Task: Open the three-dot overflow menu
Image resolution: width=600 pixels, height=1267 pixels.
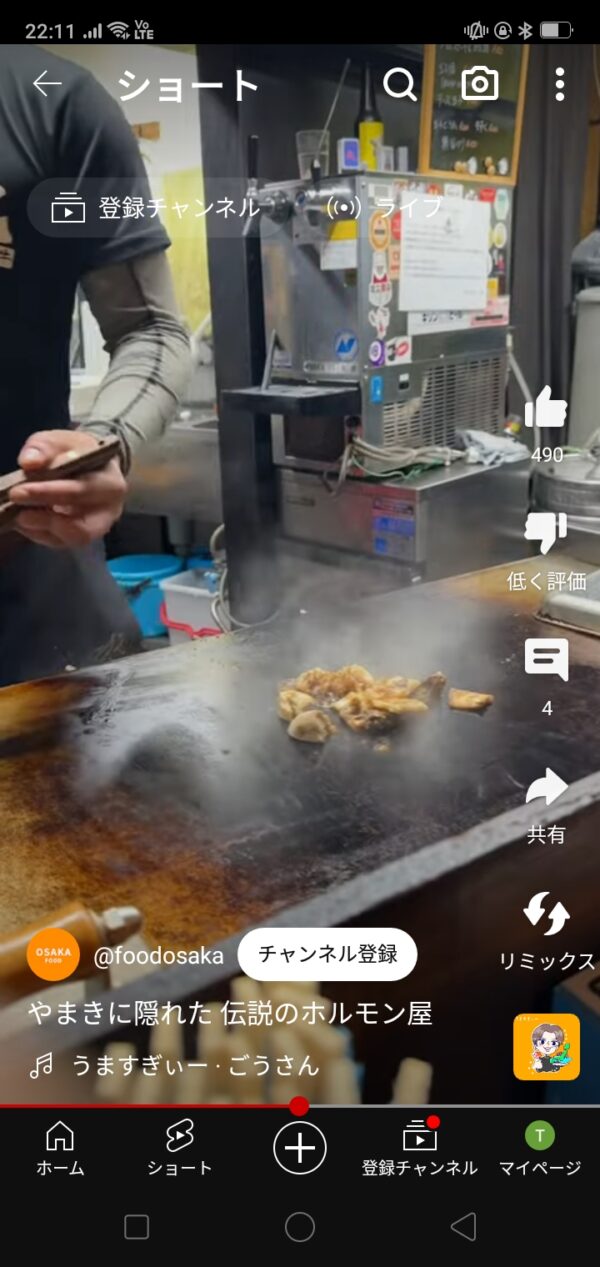Action: click(559, 85)
